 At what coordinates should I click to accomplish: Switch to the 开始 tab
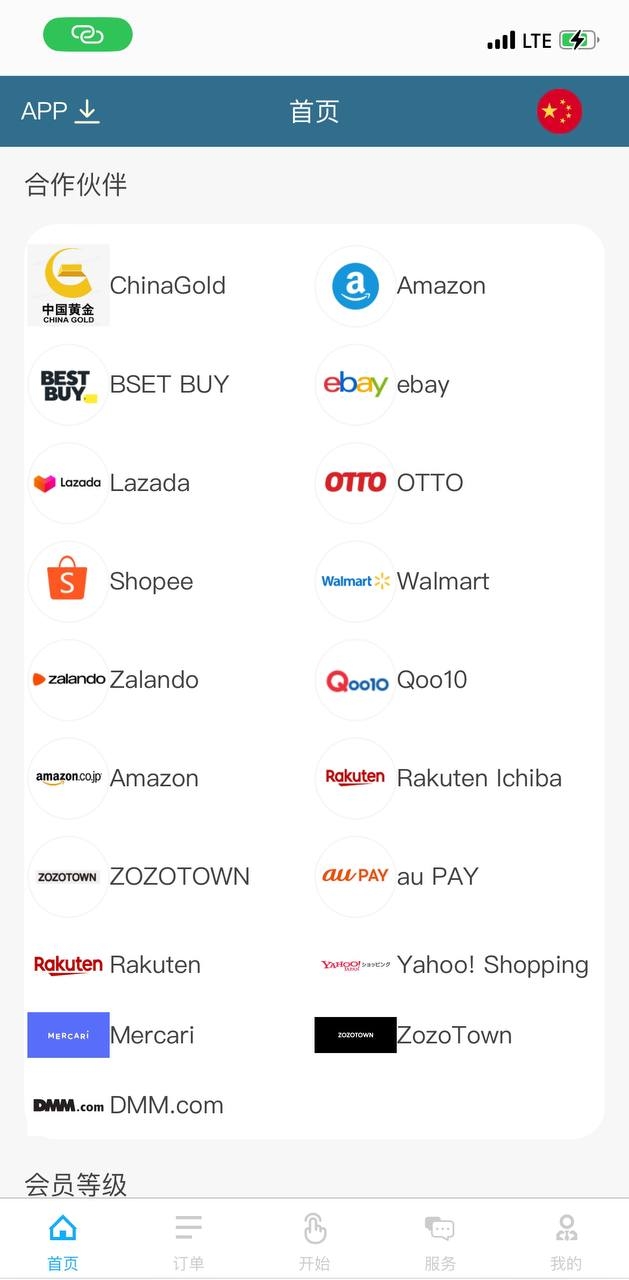coord(314,1242)
